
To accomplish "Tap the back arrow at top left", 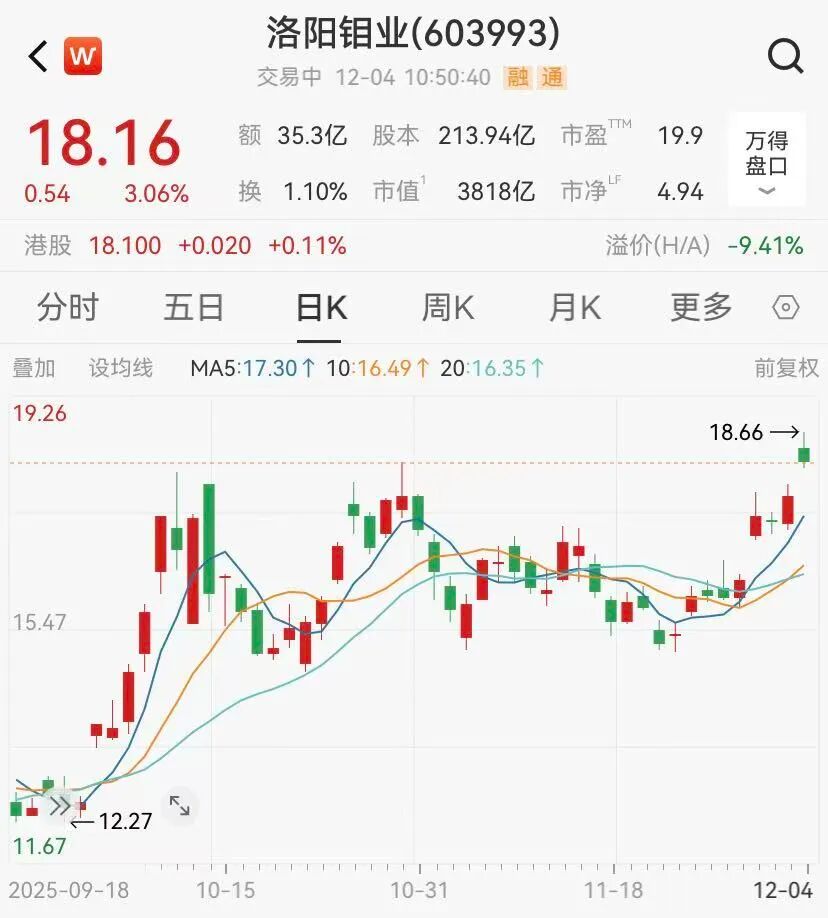I will click(x=36, y=57).
